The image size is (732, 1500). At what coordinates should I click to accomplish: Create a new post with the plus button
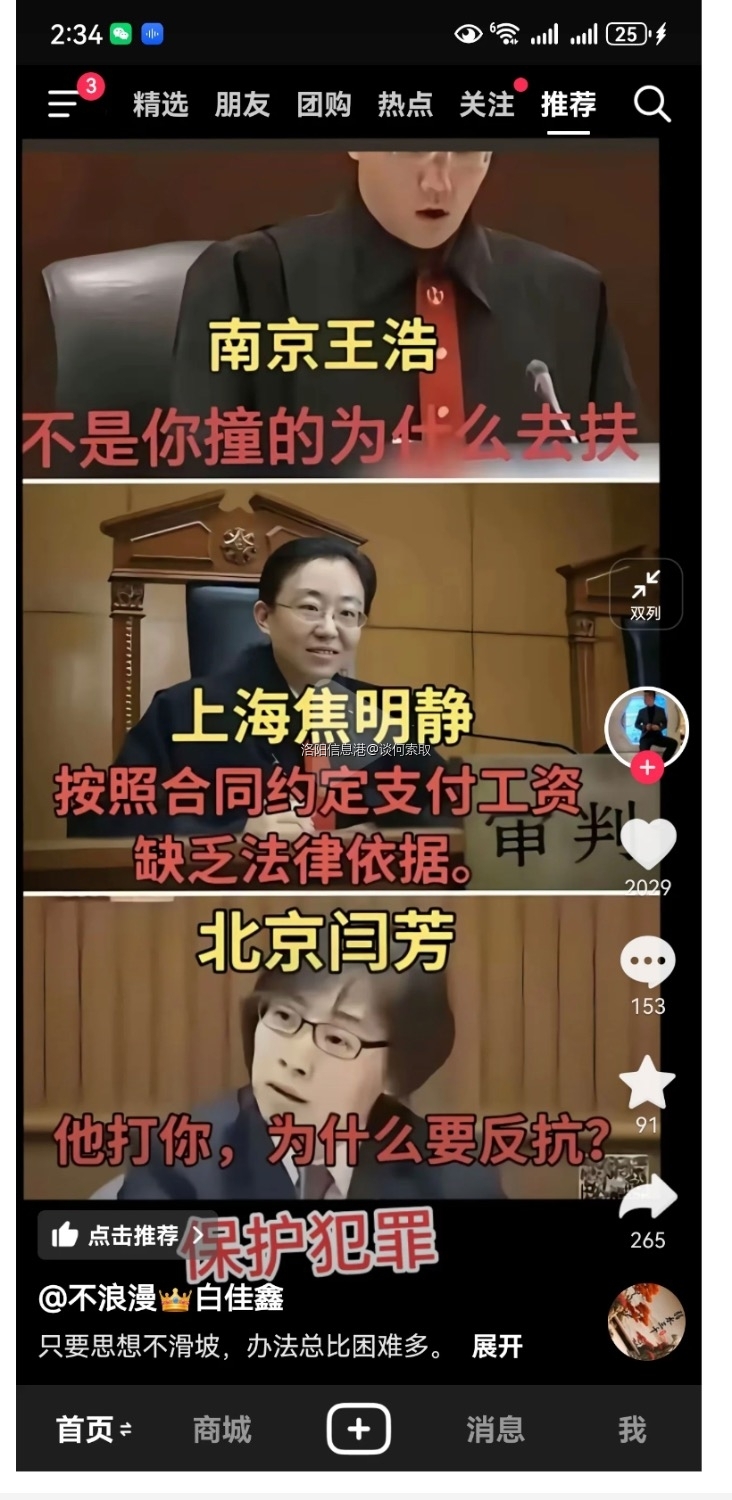point(358,1430)
